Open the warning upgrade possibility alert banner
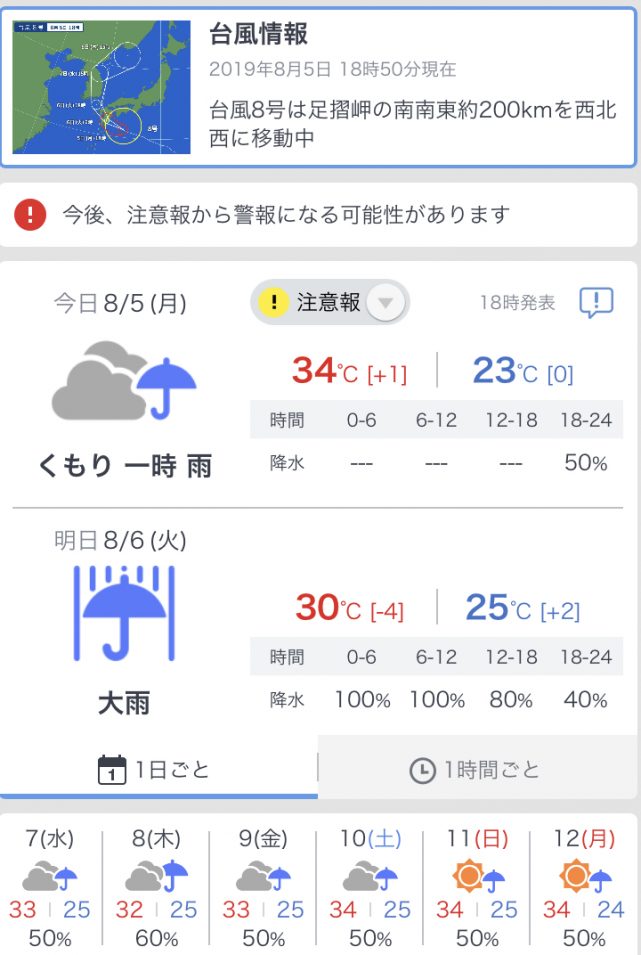The height and width of the screenshot is (955, 641). [x=320, y=214]
